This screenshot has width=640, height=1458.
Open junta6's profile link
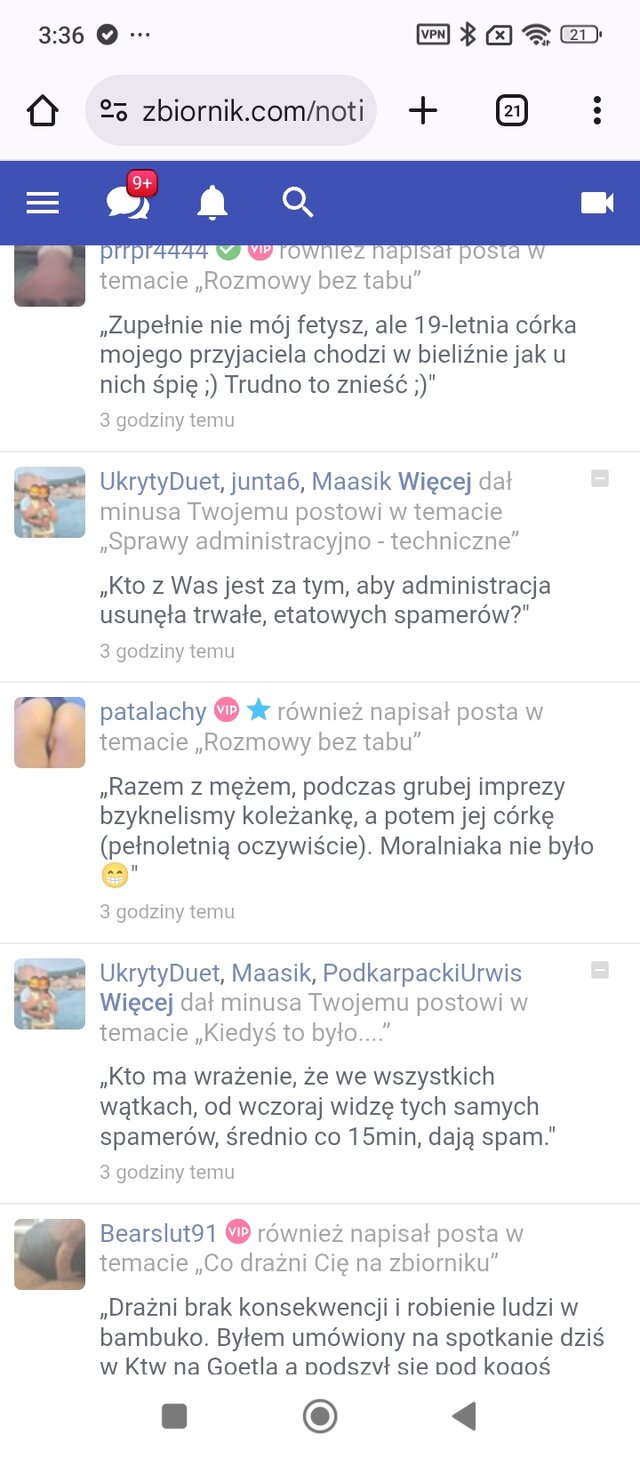(265, 482)
